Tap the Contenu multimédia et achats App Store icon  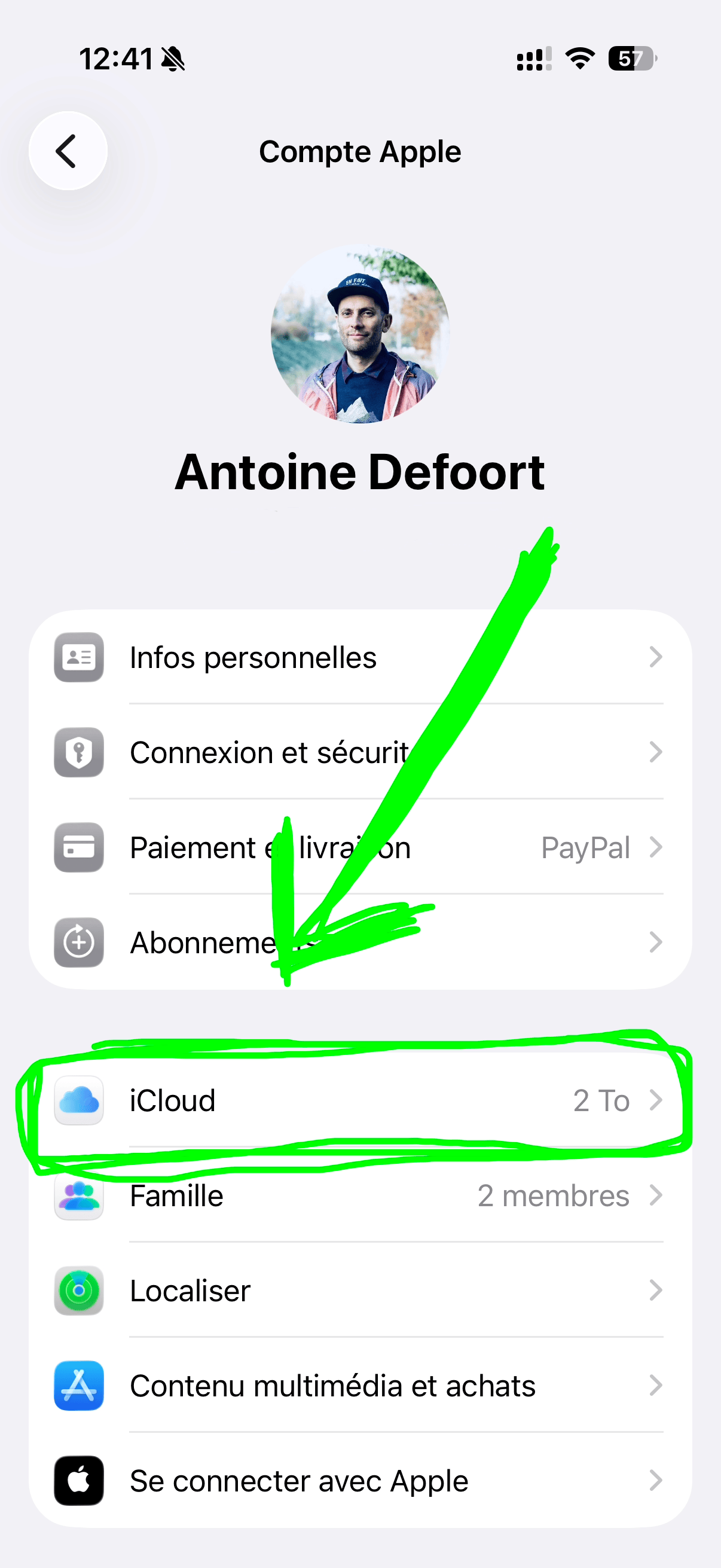point(78,1386)
